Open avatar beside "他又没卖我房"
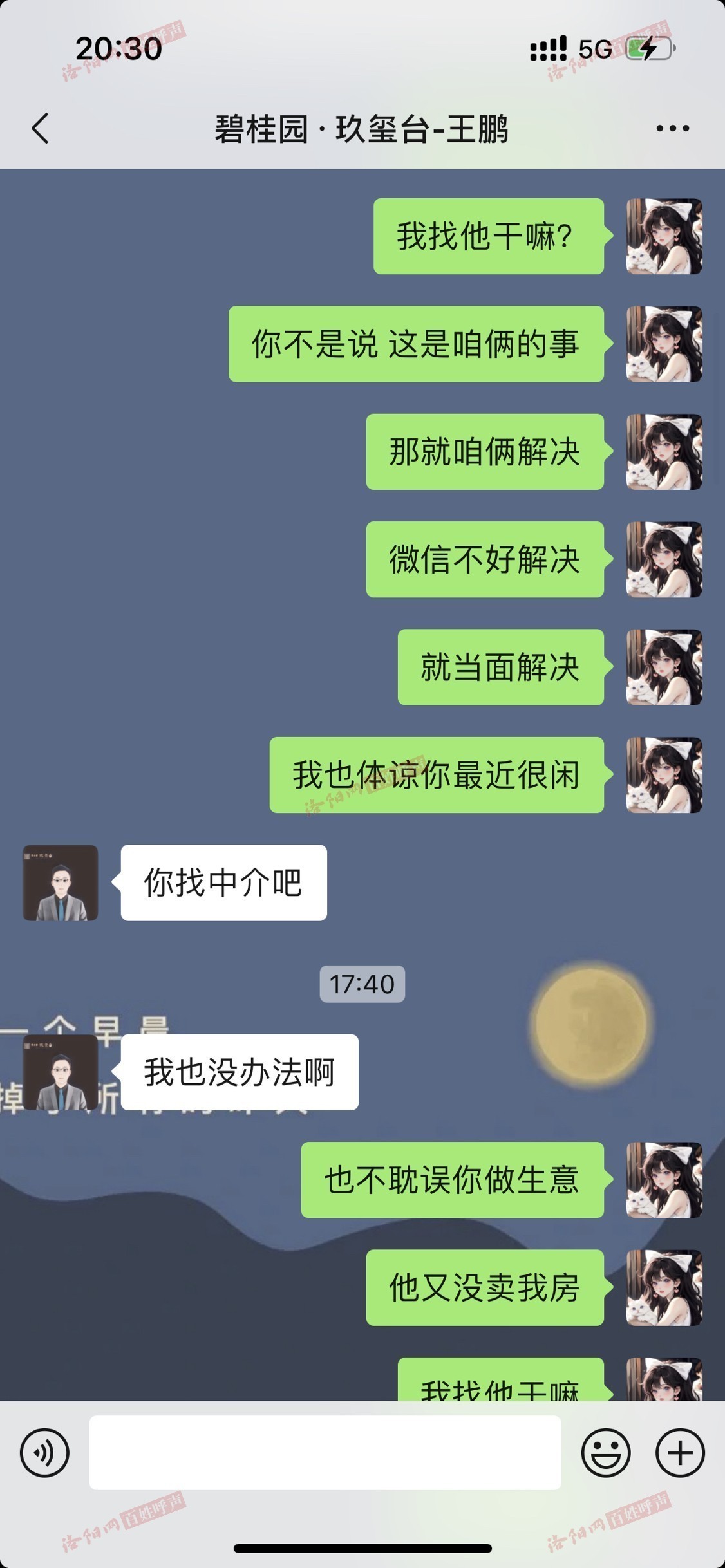The image size is (725, 1568). [664, 1287]
